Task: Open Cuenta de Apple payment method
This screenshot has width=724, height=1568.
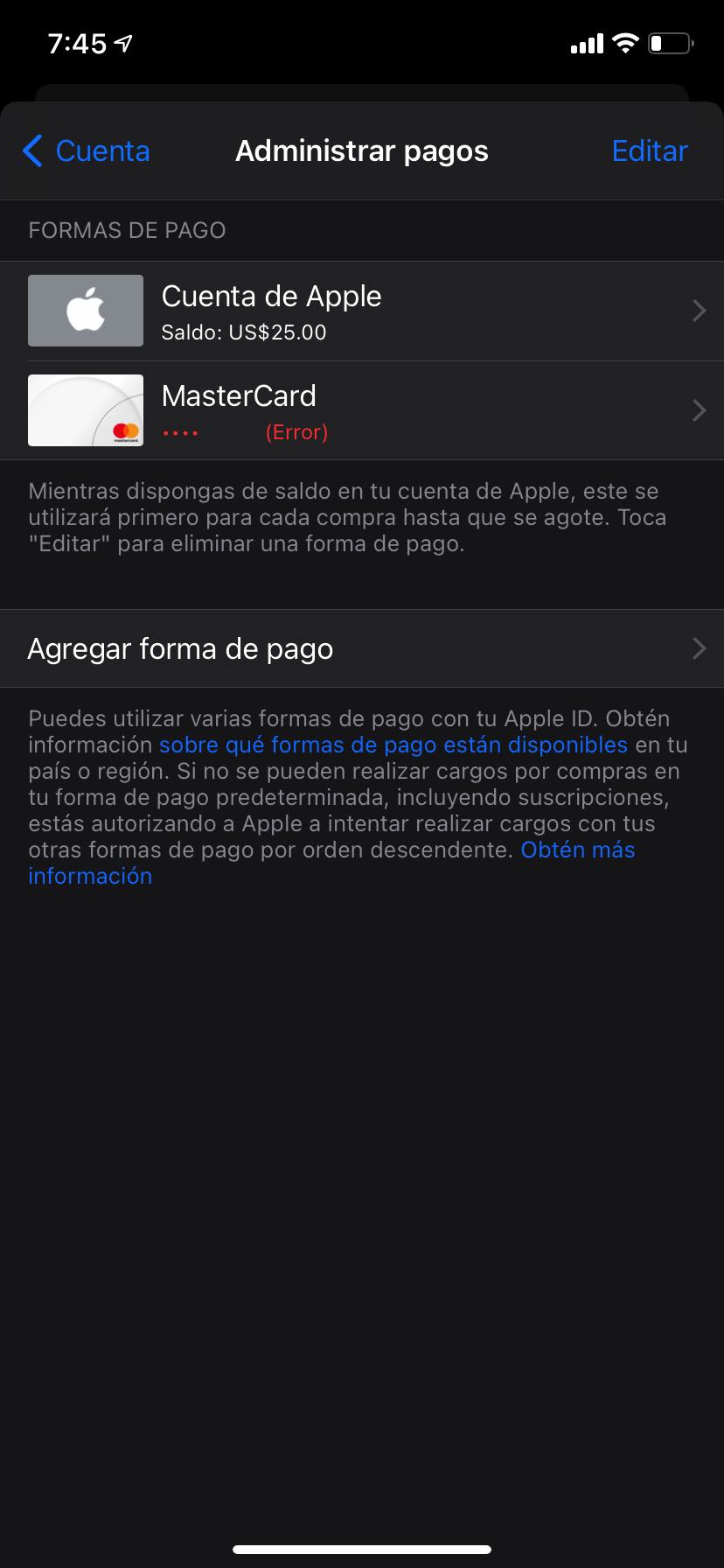Action: coord(362,311)
